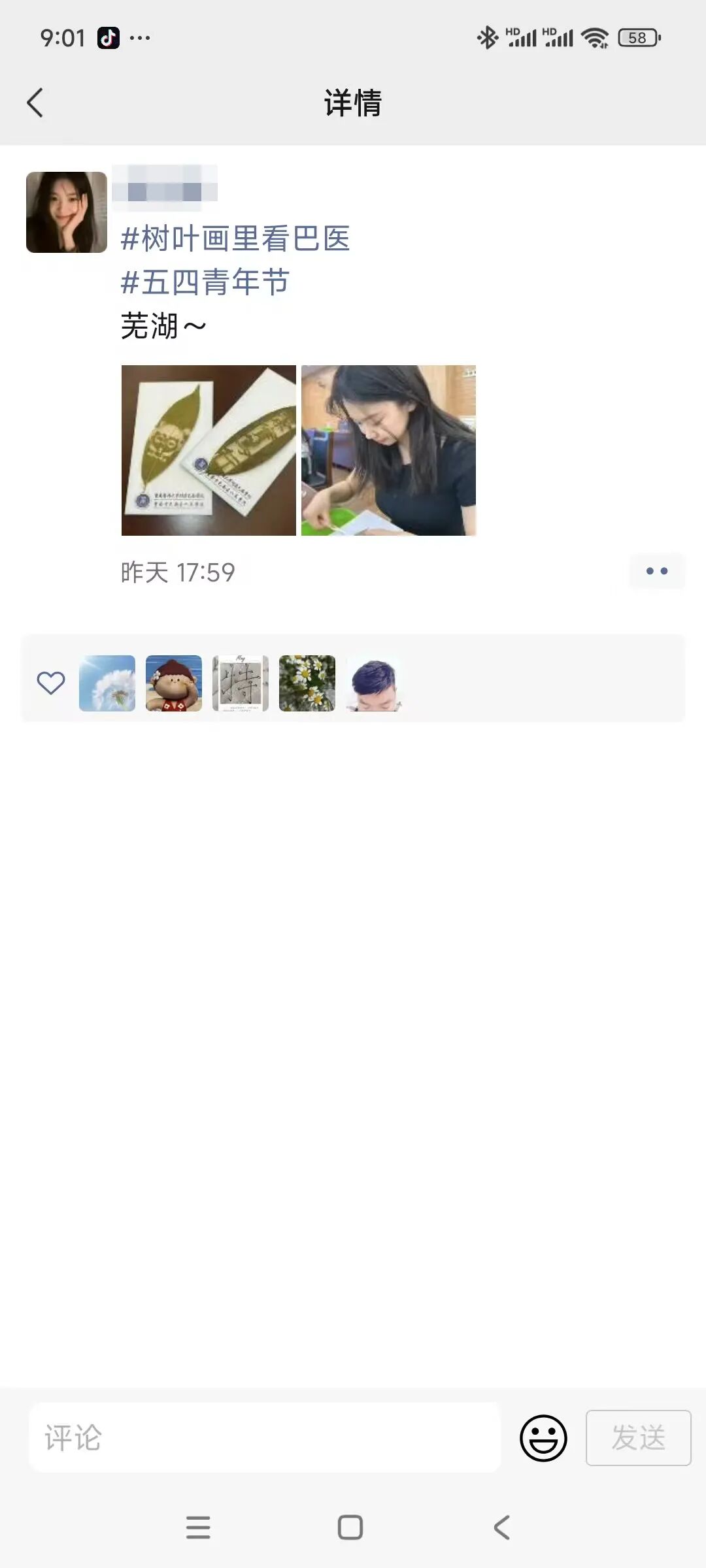Viewport: 706px width, 1568px height.
Task: Tap the Wi-Fi icon in the status bar
Action: [594, 39]
